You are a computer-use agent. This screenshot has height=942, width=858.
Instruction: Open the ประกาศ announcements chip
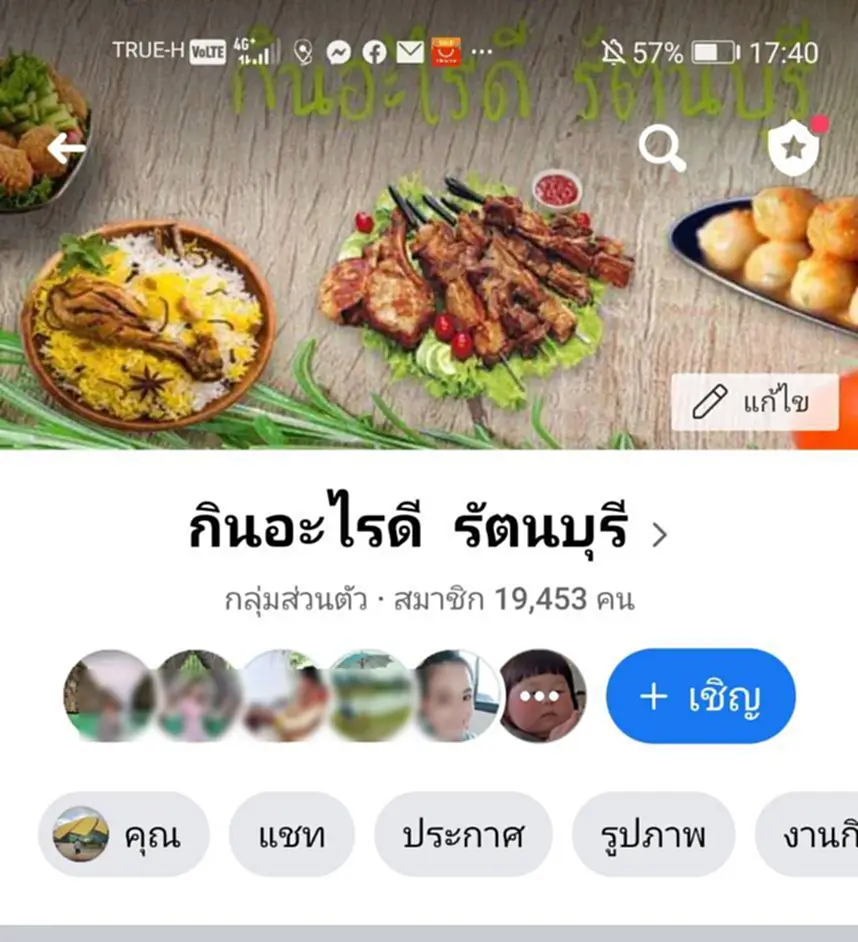[463, 835]
